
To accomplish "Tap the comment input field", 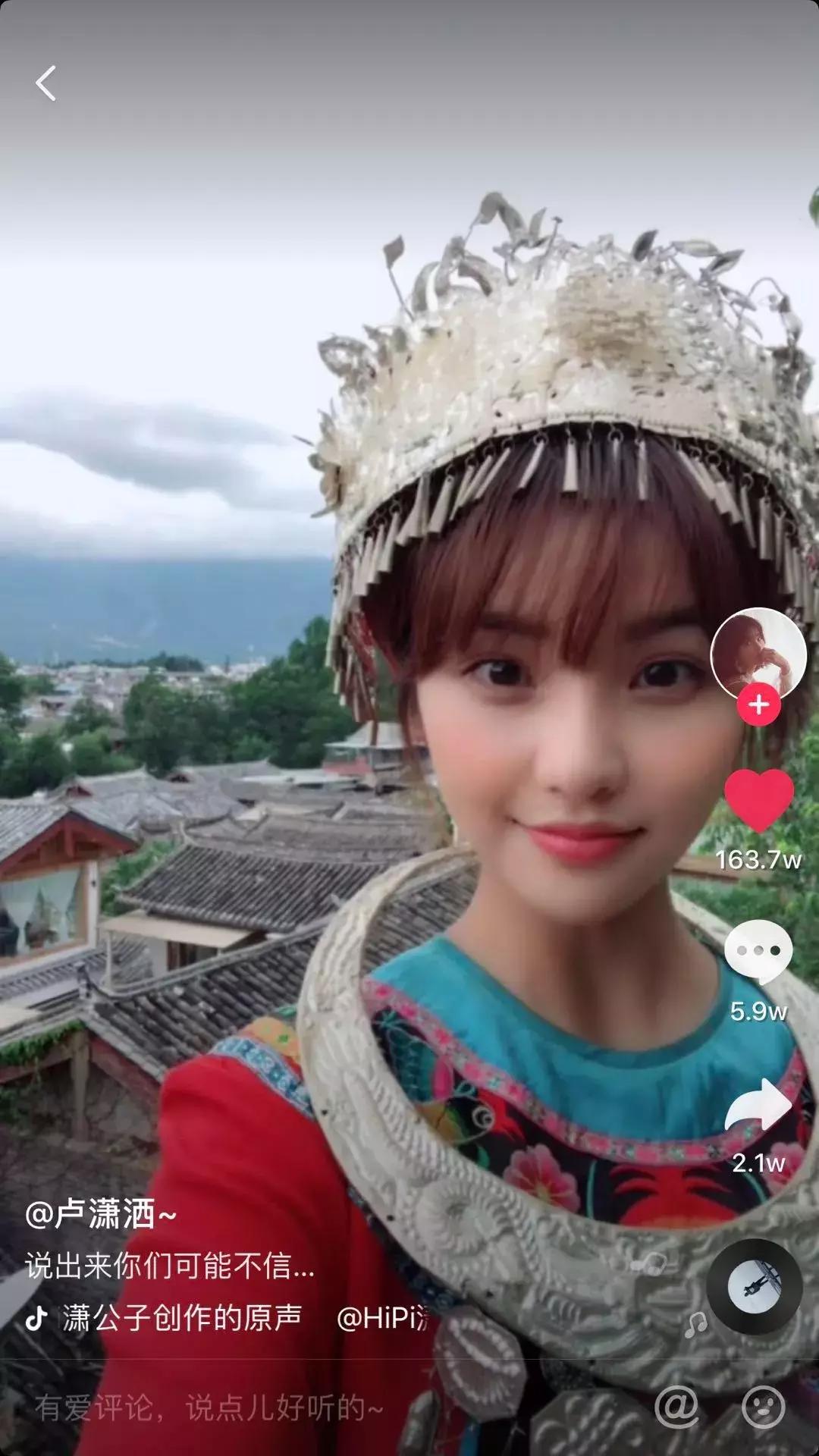I will click(x=303, y=1408).
